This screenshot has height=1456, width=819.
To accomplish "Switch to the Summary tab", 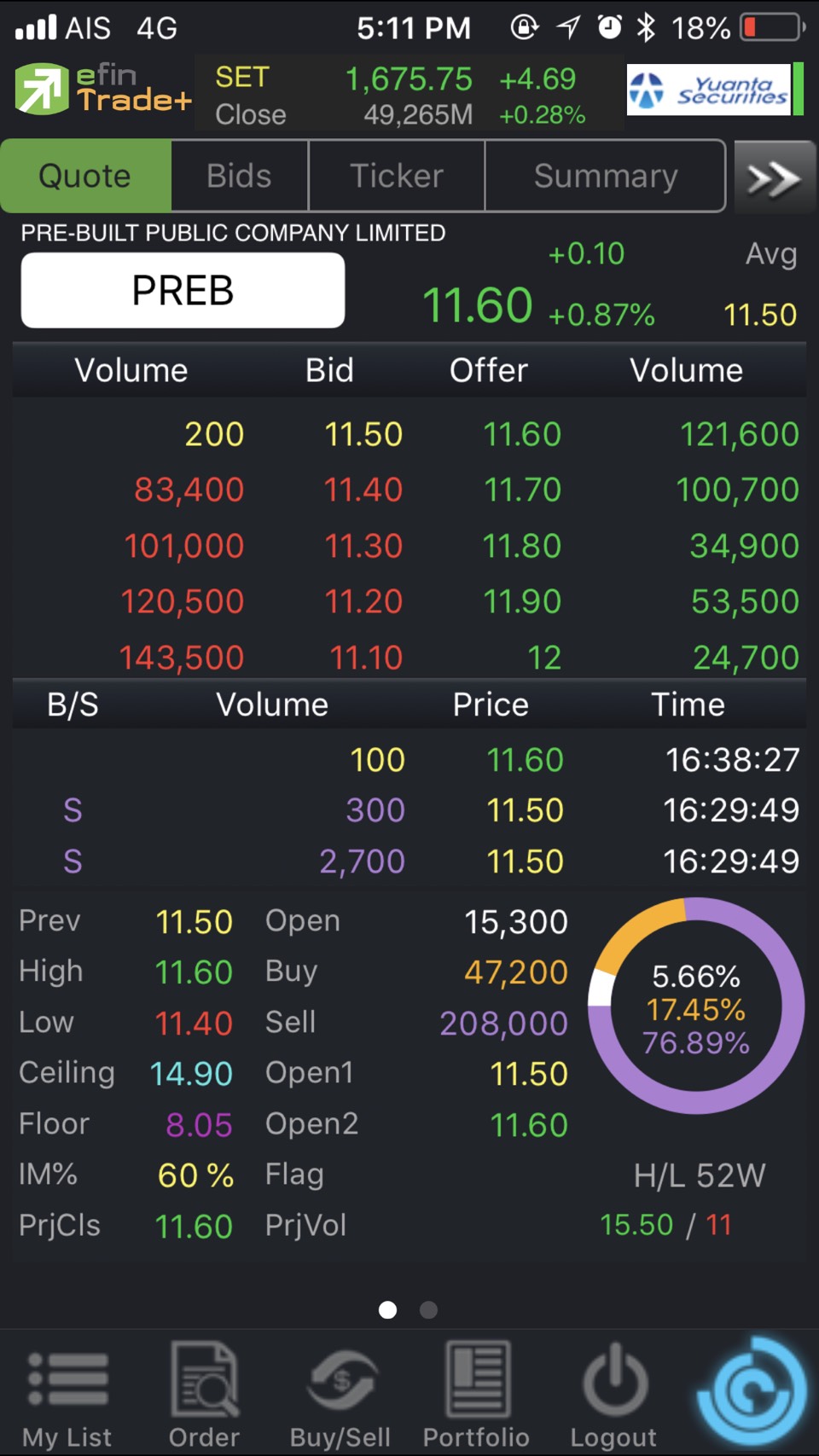I will pos(606,177).
